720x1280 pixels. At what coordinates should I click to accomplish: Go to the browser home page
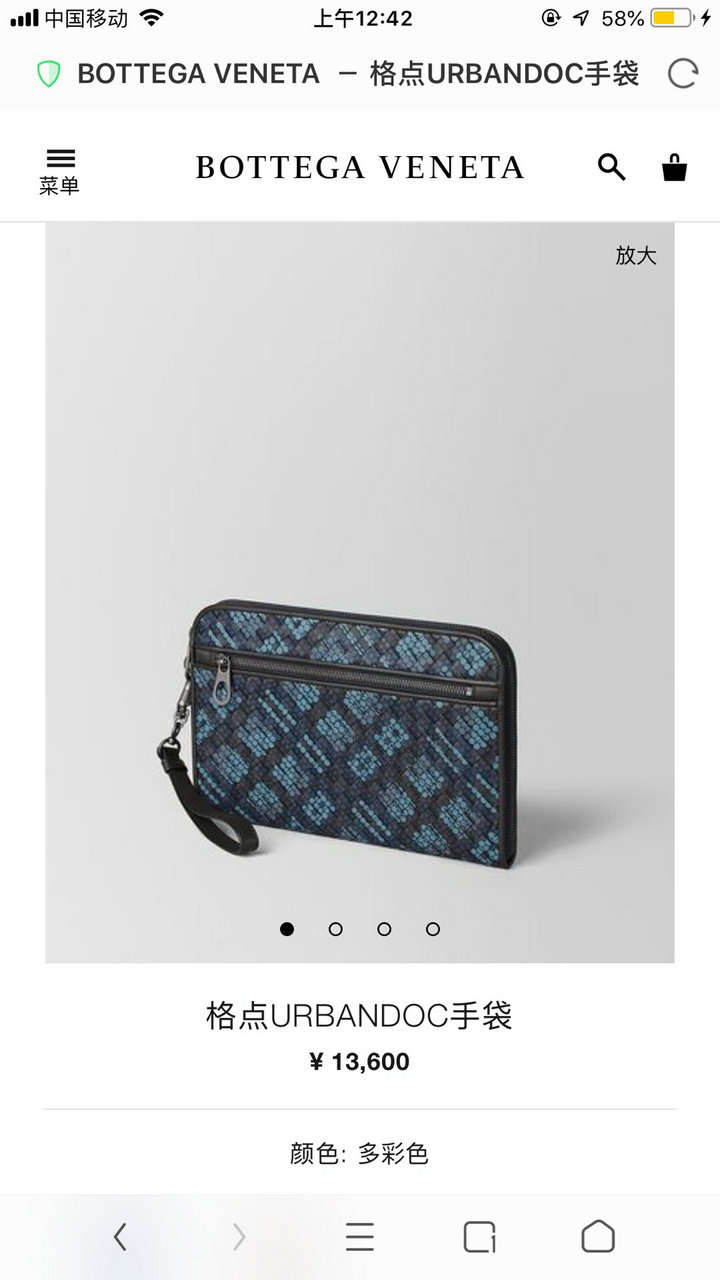pos(598,1237)
